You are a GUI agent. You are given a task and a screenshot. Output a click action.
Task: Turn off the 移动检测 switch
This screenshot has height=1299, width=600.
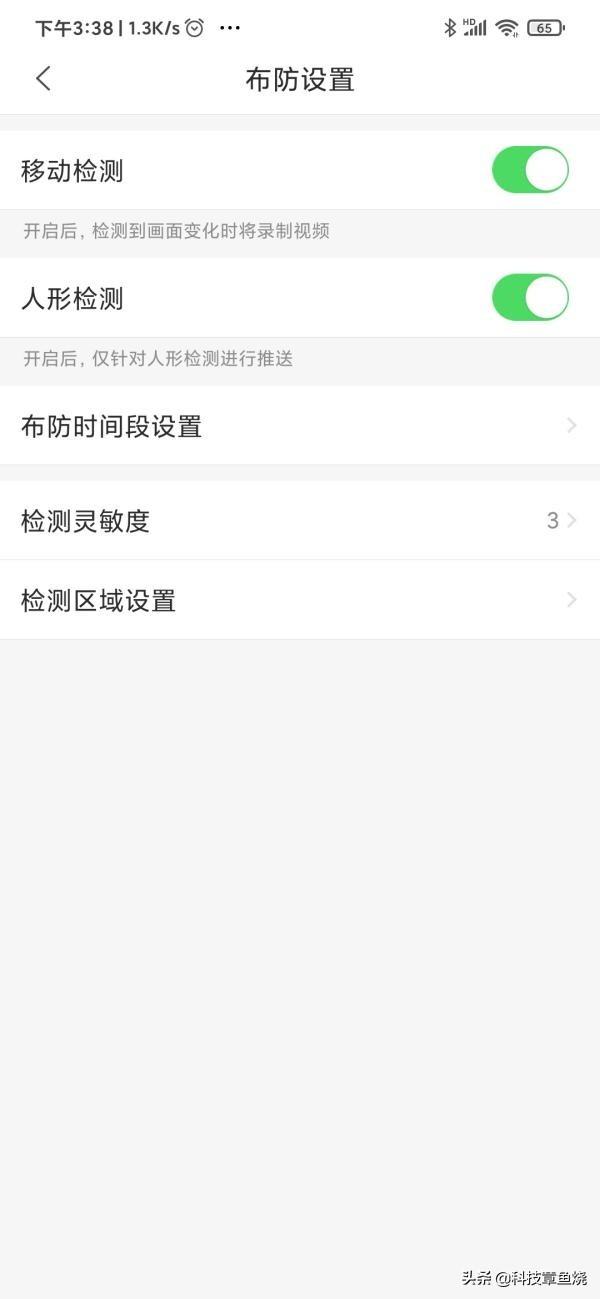point(529,170)
